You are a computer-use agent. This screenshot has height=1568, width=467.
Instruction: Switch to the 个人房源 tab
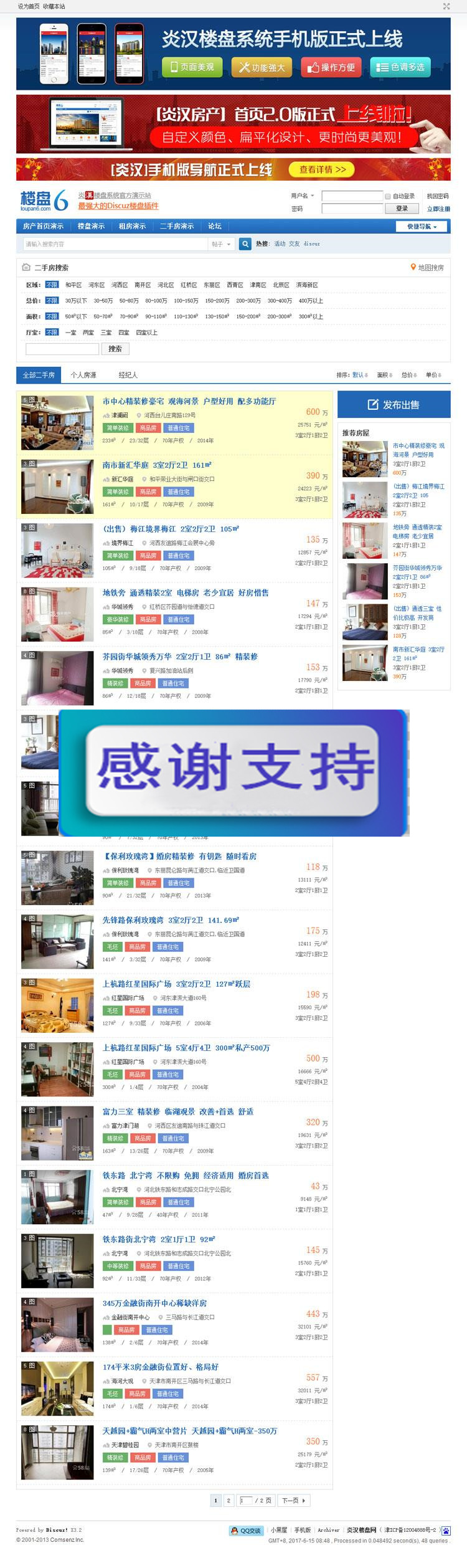point(83,375)
